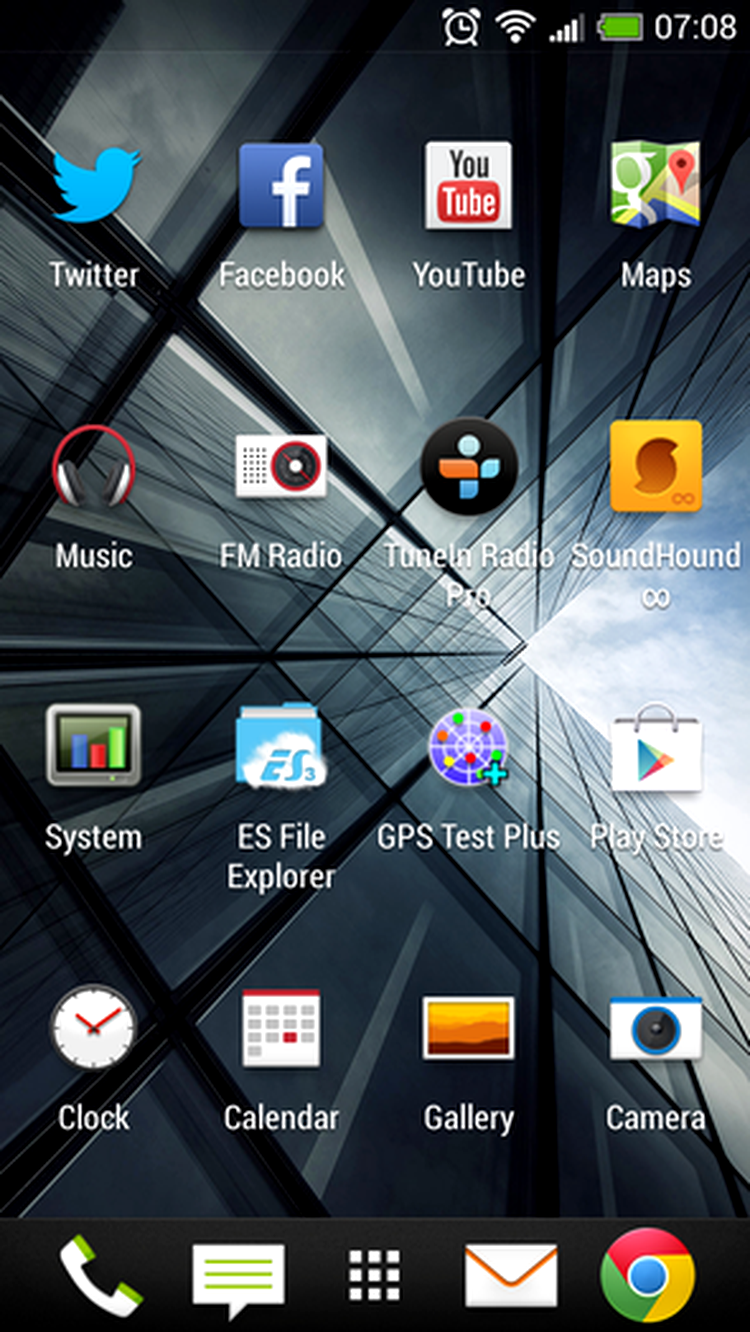The width and height of the screenshot is (750, 1332).
Task: Start the FM Radio app
Action: pos(281,467)
